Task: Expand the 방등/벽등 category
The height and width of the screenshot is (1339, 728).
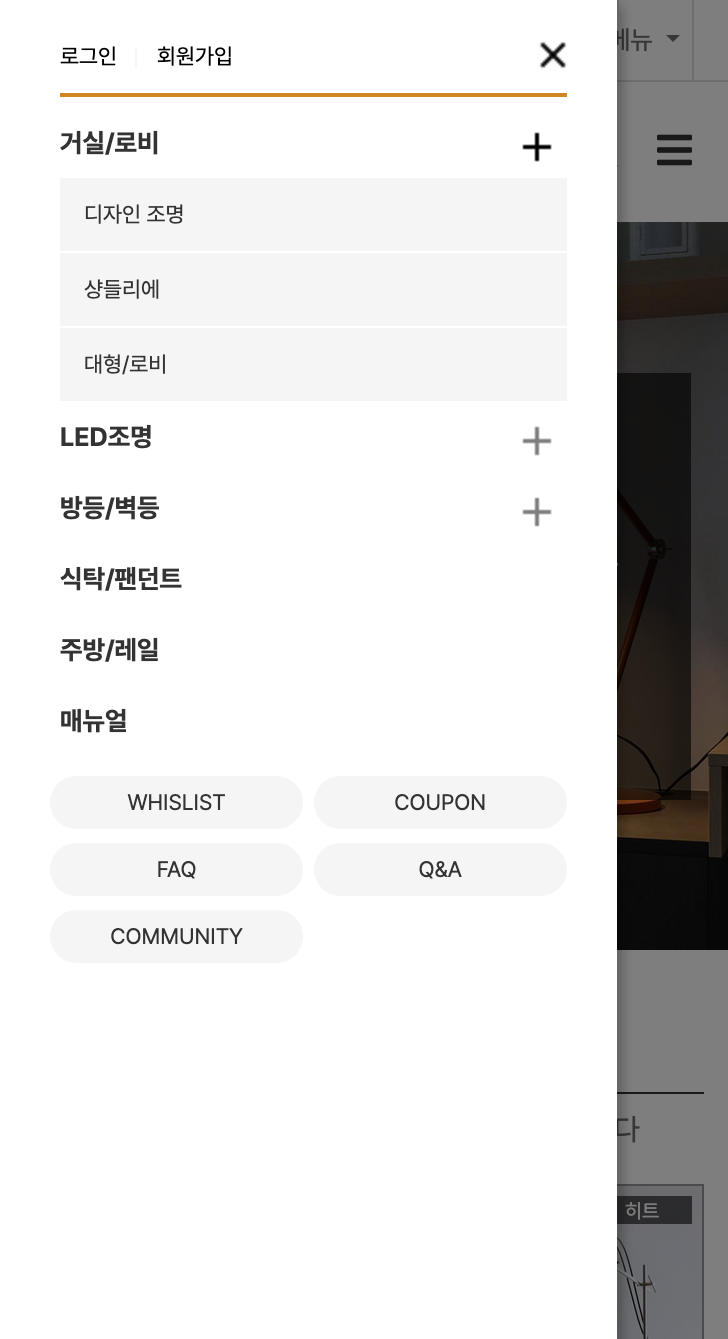Action: click(x=536, y=512)
